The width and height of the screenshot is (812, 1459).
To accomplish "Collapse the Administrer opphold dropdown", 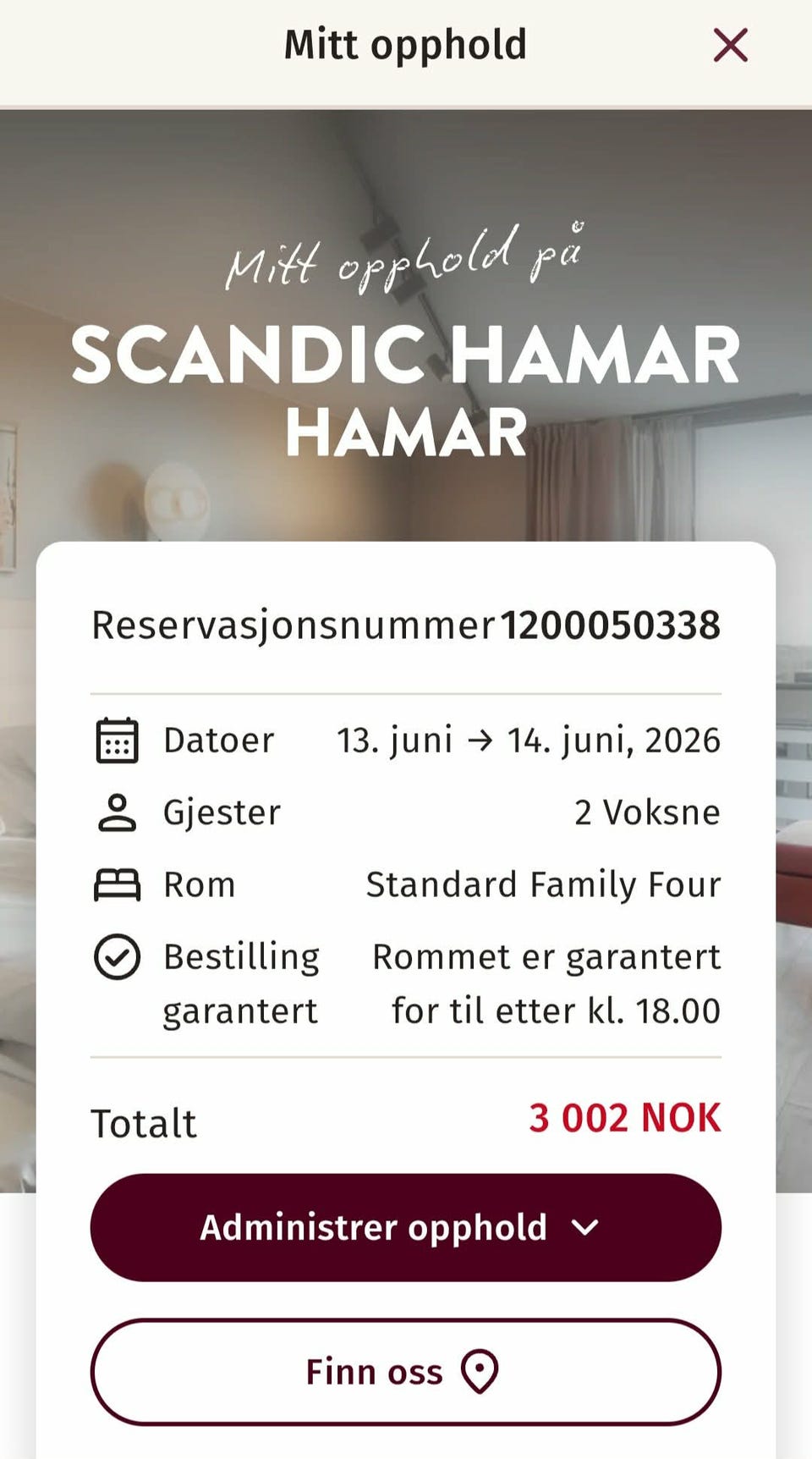I will 584,1229.
